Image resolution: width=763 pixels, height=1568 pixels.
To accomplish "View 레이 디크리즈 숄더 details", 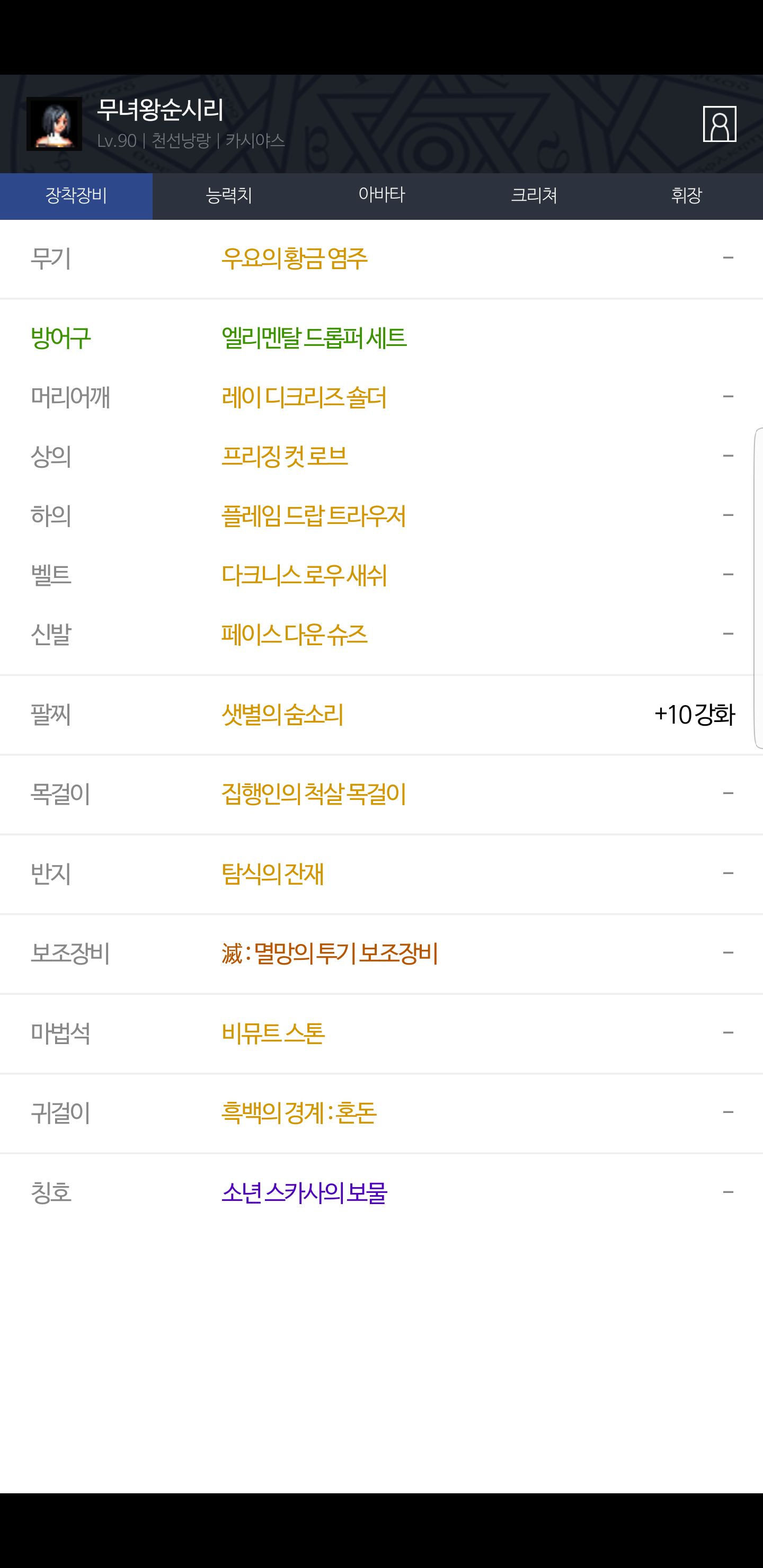I will tap(304, 397).
